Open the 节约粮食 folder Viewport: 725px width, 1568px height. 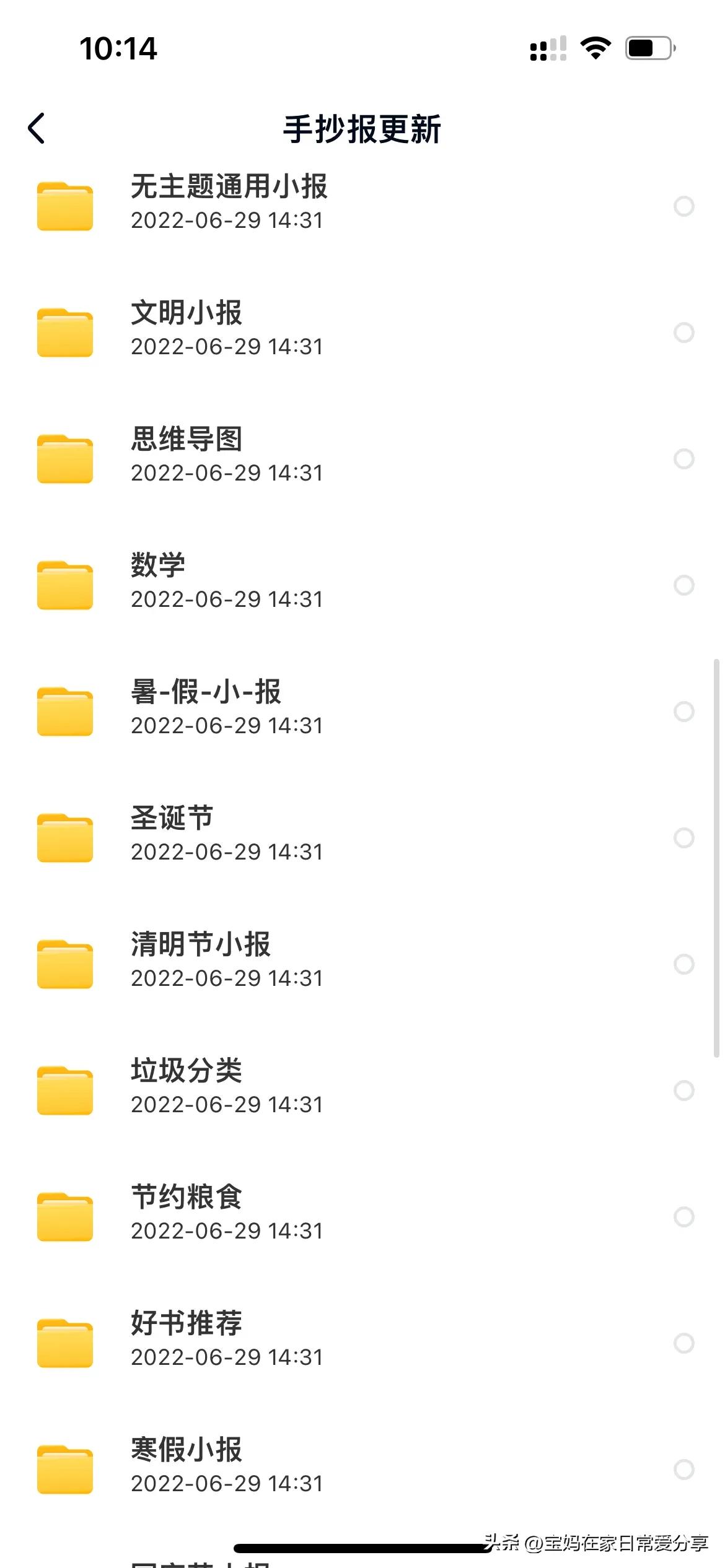(362, 1216)
